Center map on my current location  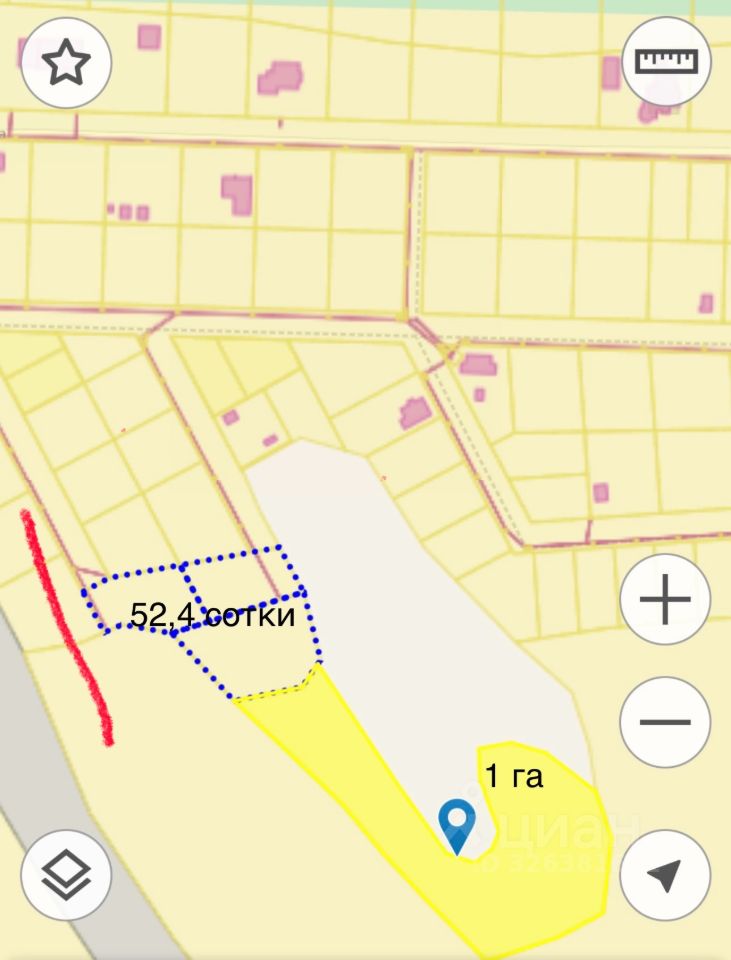665,875
